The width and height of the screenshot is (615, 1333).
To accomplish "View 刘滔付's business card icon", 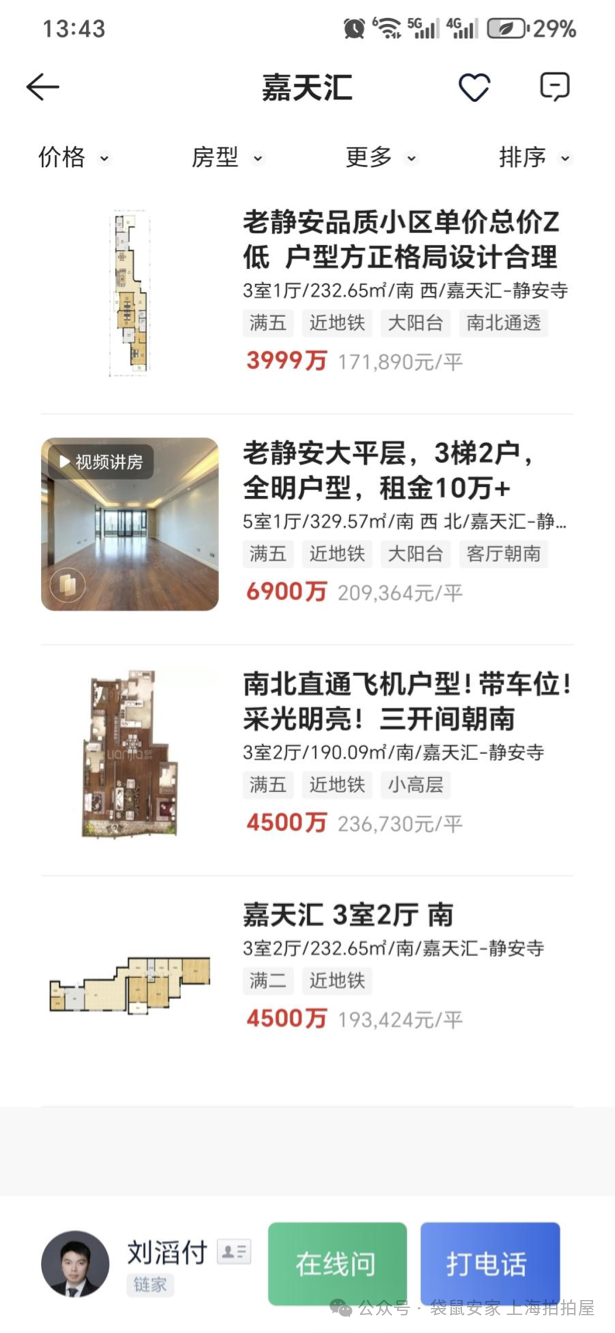I will click(234, 1251).
